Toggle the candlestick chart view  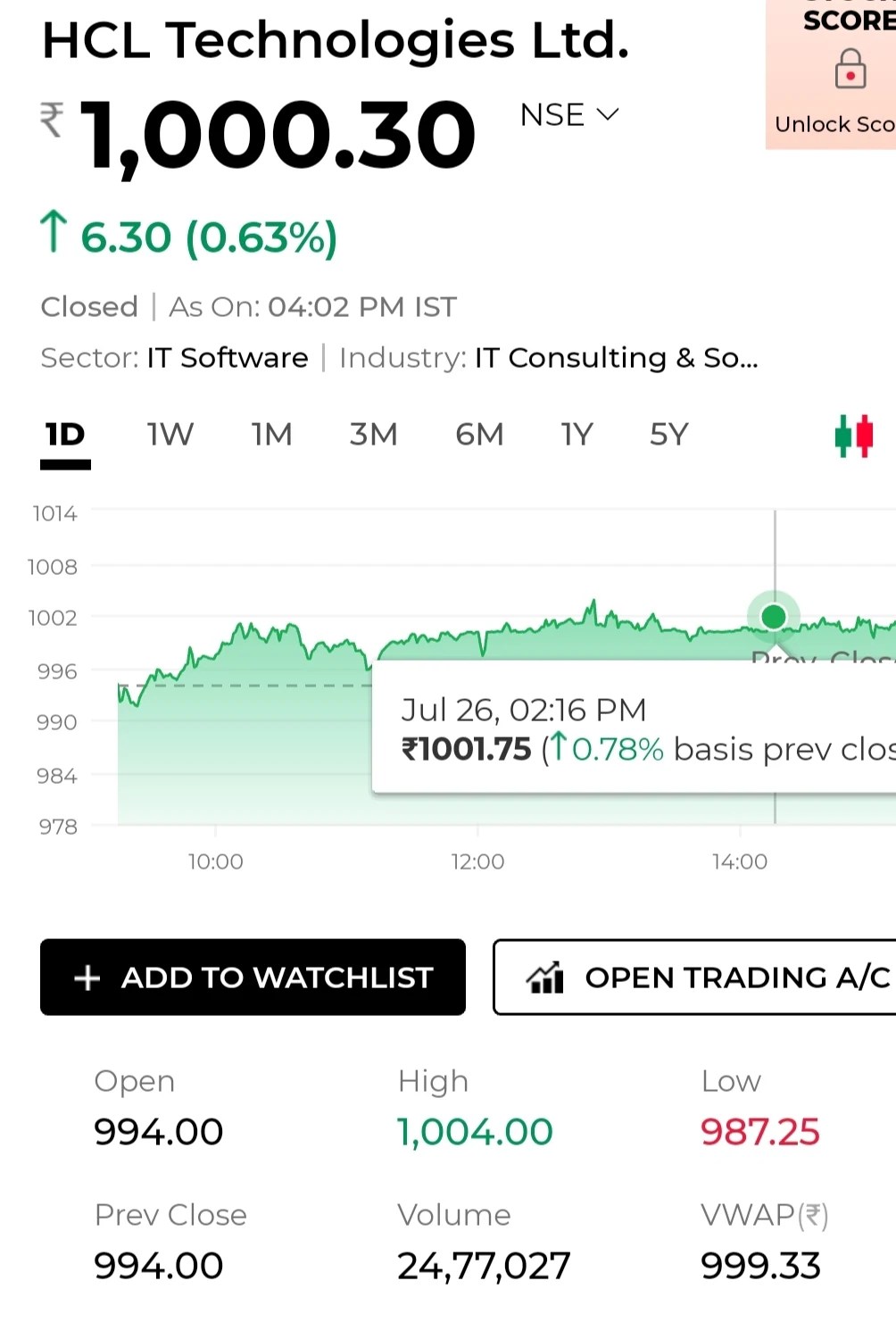853,436
